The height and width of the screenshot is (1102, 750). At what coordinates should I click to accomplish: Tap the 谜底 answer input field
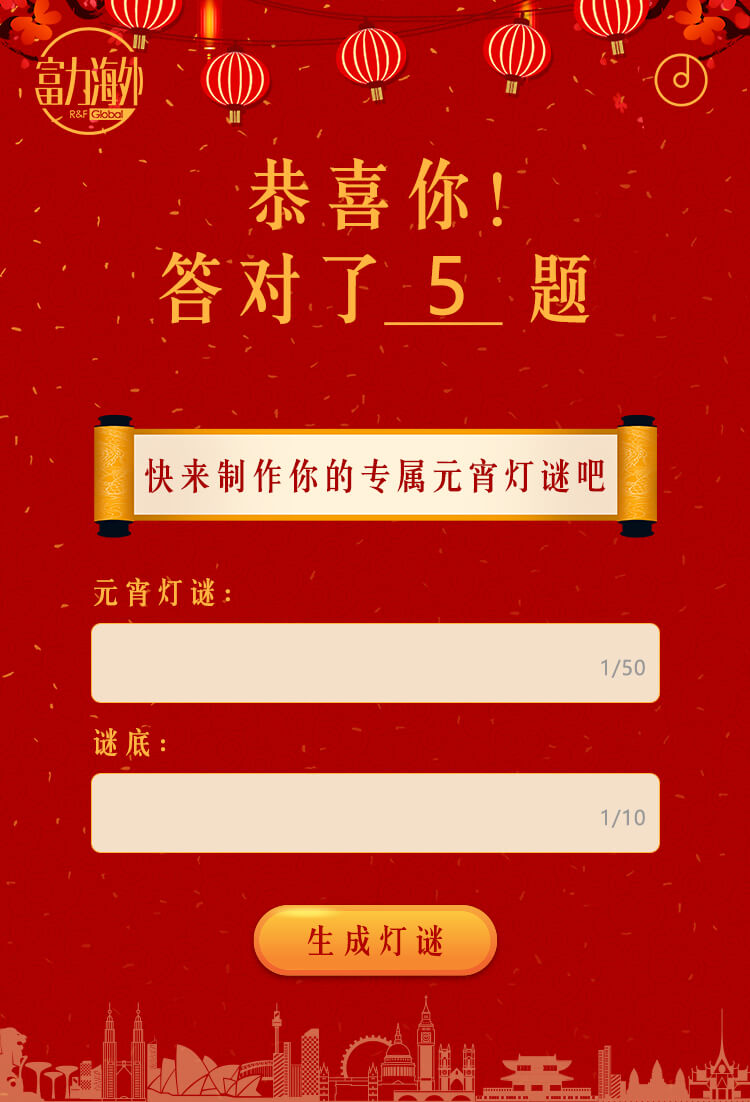pos(375,813)
